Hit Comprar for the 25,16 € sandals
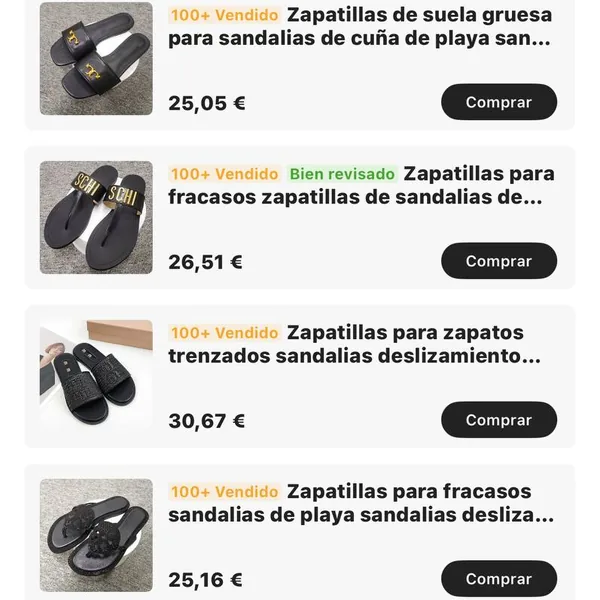 (498, 579)
